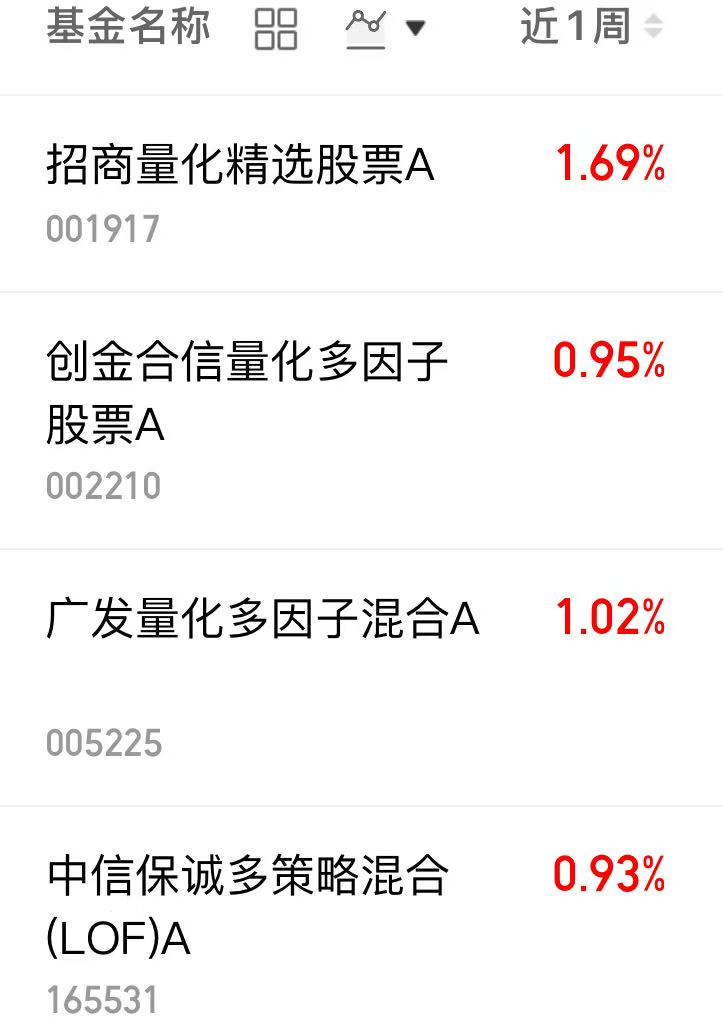
Task: Switch to the grid view icon
Action: pyautogui.click(x=276, y=29)
